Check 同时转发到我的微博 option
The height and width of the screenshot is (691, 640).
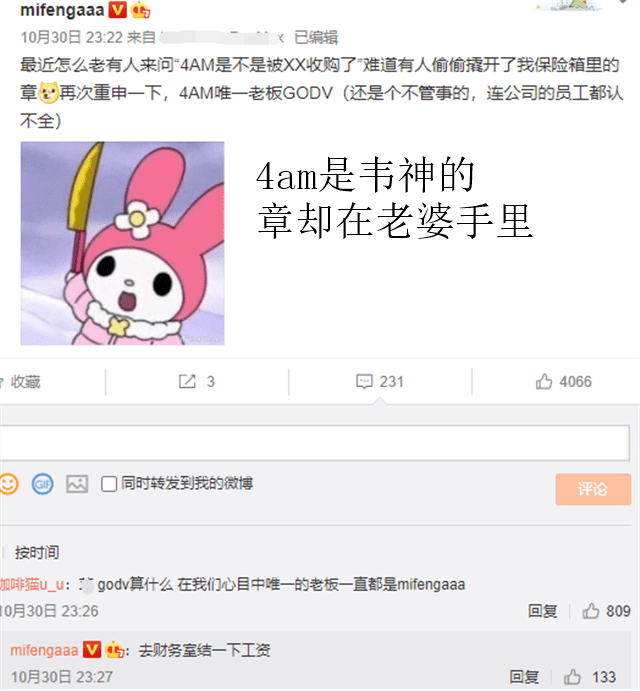pos(109,484)
